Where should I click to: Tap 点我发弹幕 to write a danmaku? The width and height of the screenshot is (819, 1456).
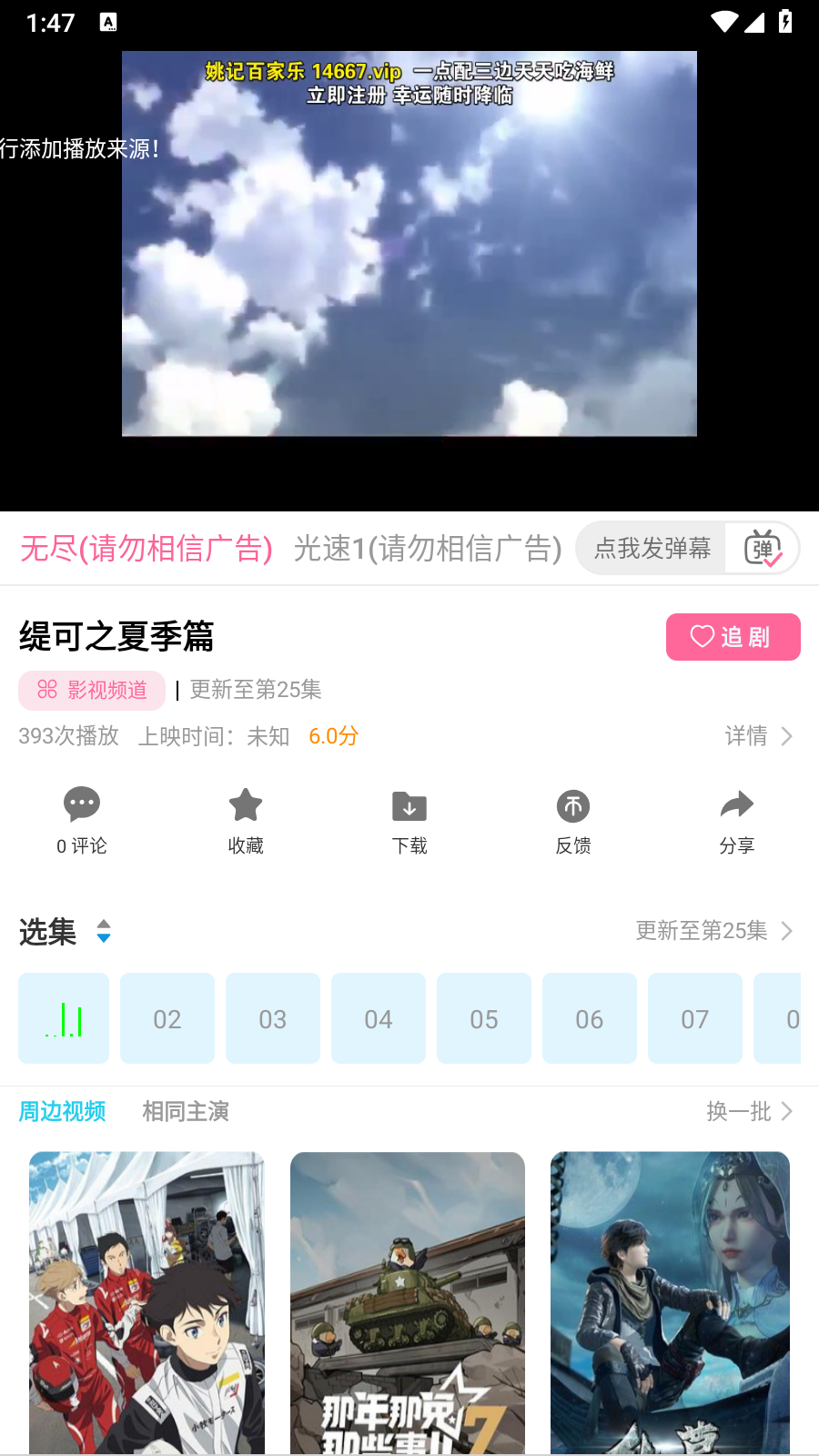coord(652,549)
